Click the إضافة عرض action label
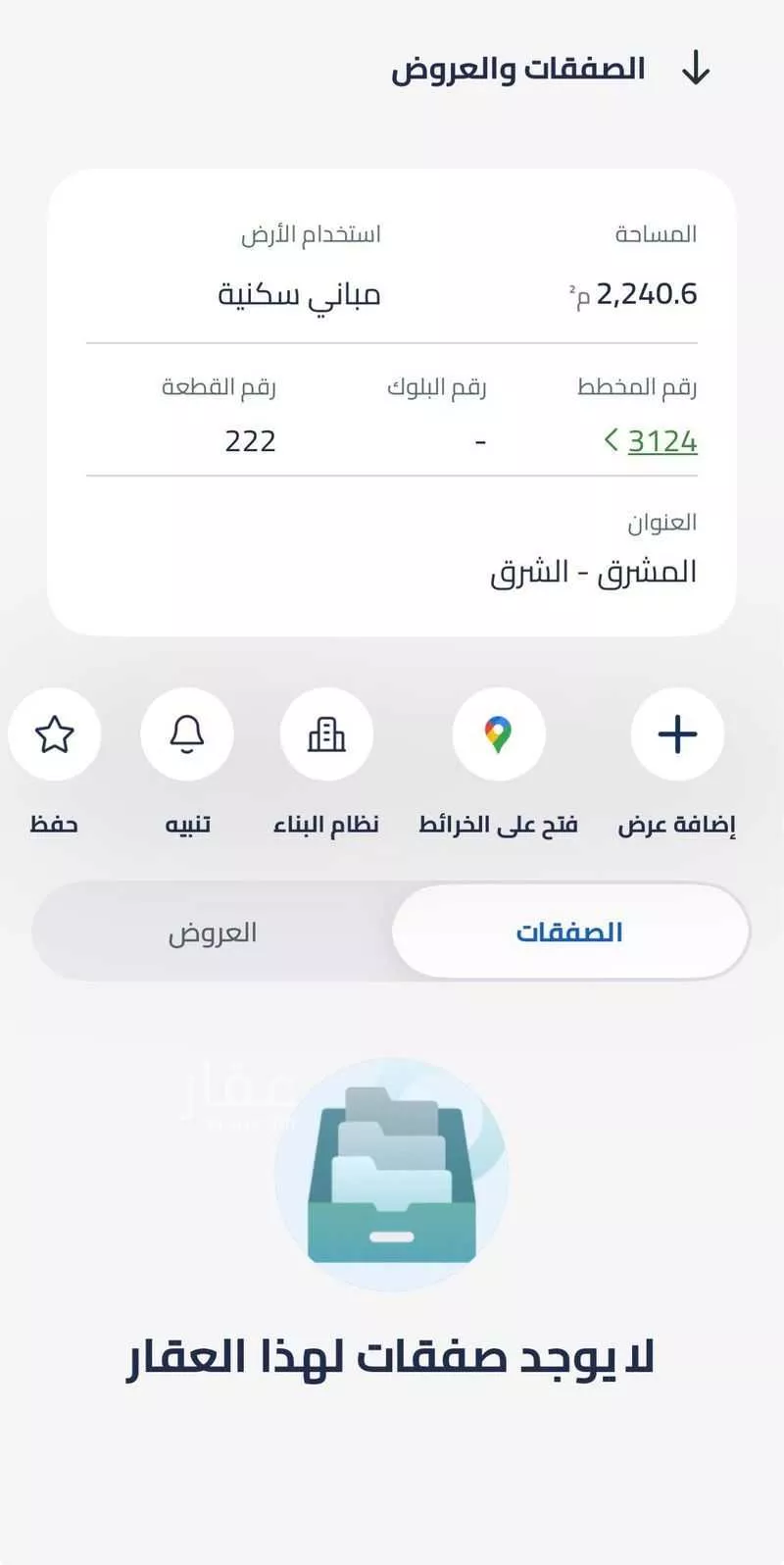784x1565 pixels. click(x=677, y=824)
